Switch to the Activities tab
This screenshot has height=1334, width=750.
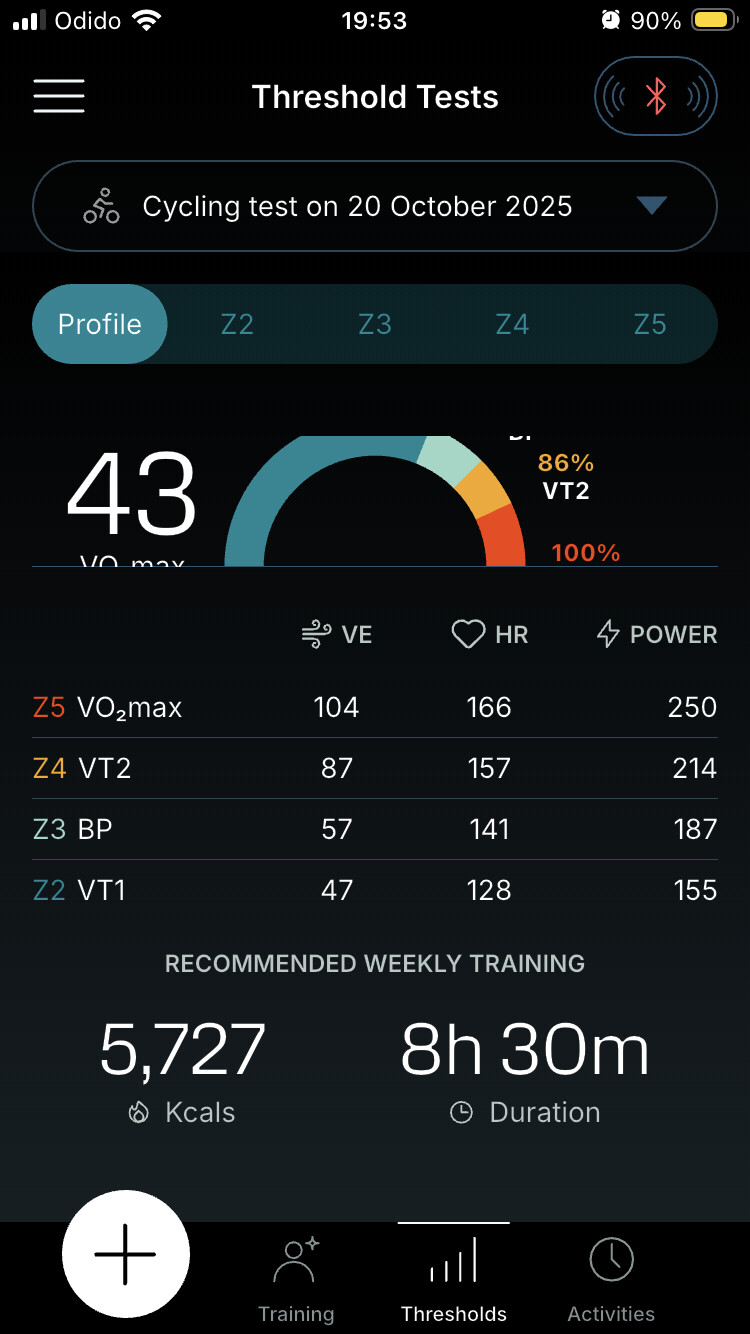[x=611, y=1280]
